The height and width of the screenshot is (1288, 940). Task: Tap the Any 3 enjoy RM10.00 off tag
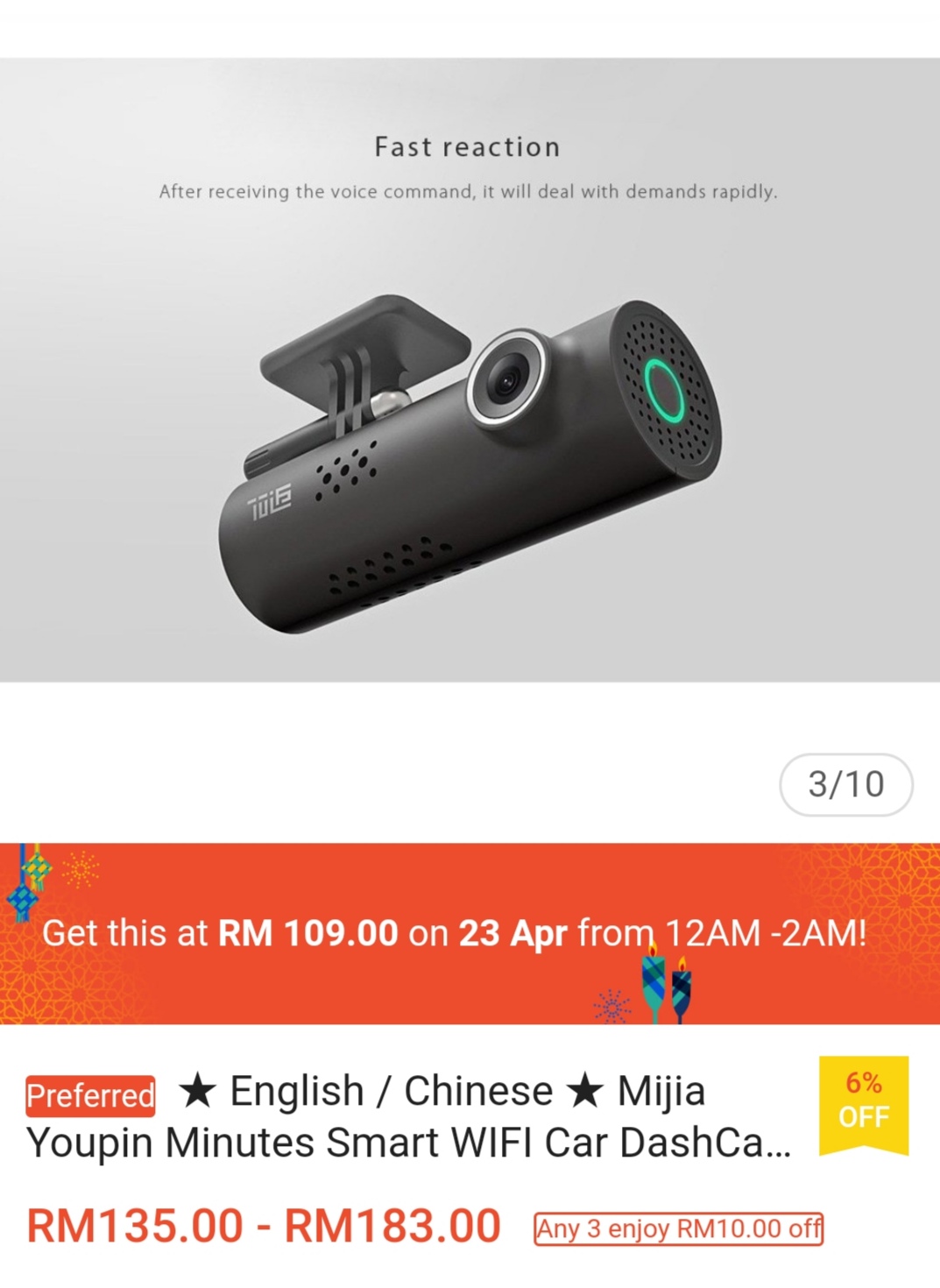pyautogui.click(x=678, y=1228)
